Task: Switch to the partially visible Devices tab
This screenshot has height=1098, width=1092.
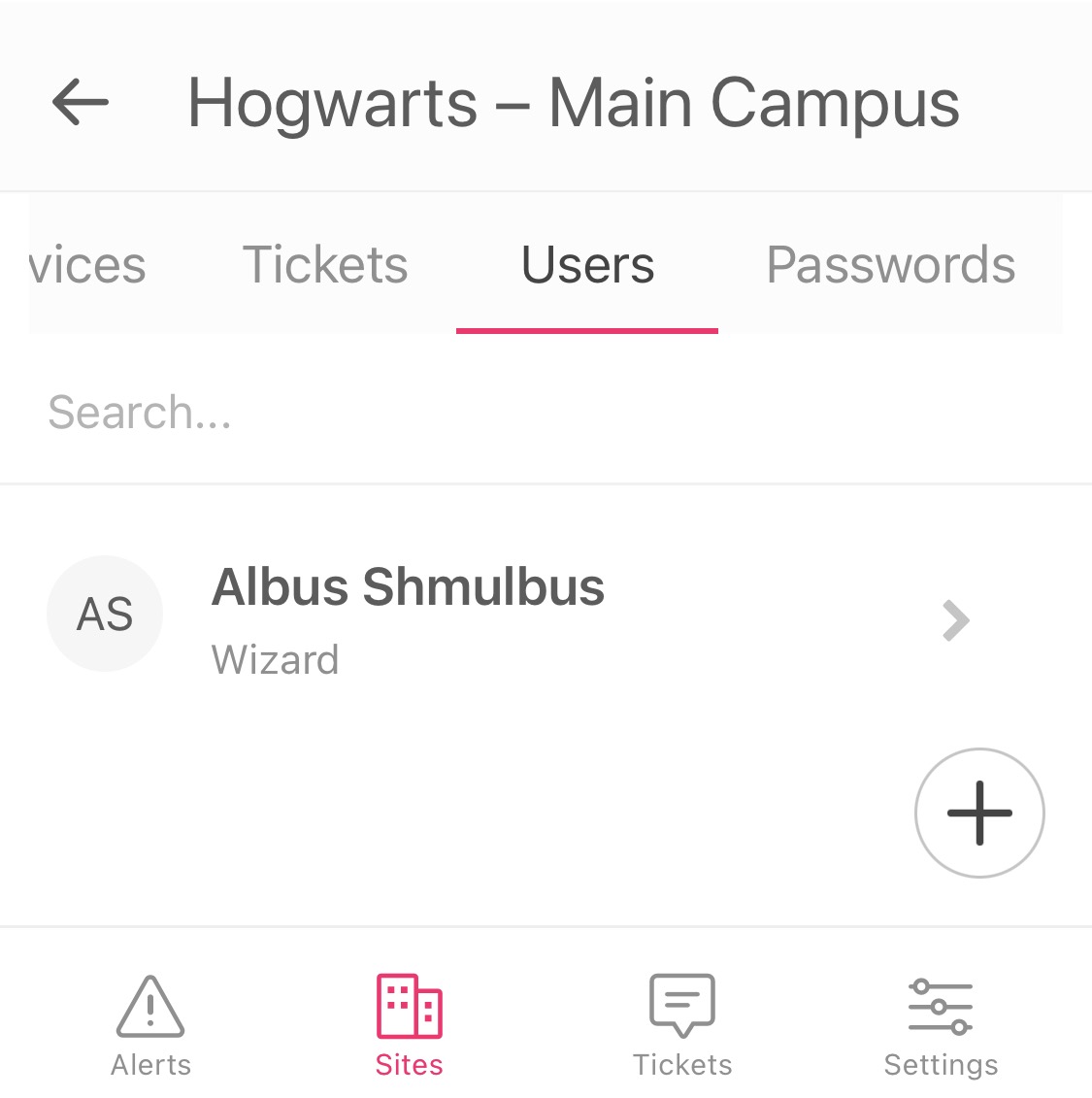Action: pos(87,265)
